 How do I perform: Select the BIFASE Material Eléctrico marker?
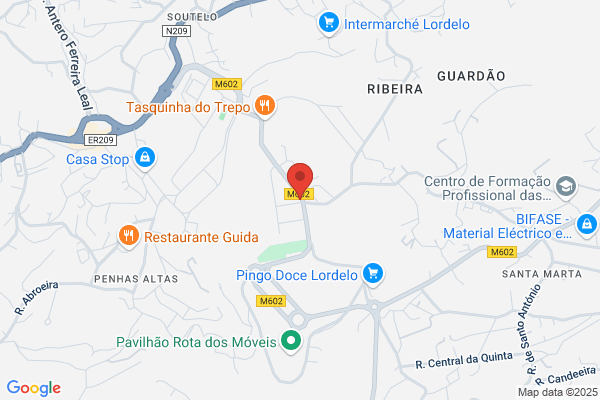pyautogui.click(x=587, y=225)
